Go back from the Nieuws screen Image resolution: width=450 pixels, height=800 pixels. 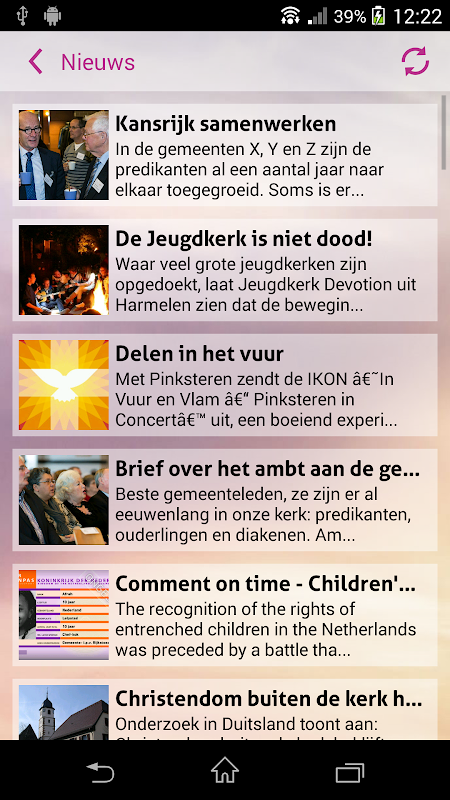(36, 62)
